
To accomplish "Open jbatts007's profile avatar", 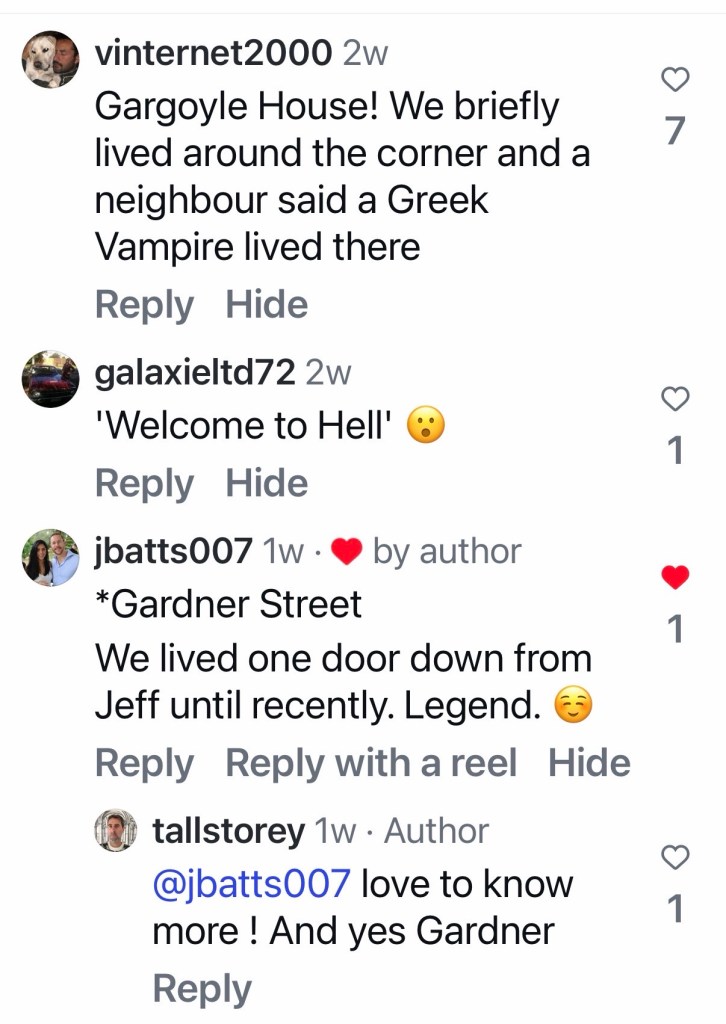I will pos(50,557).
